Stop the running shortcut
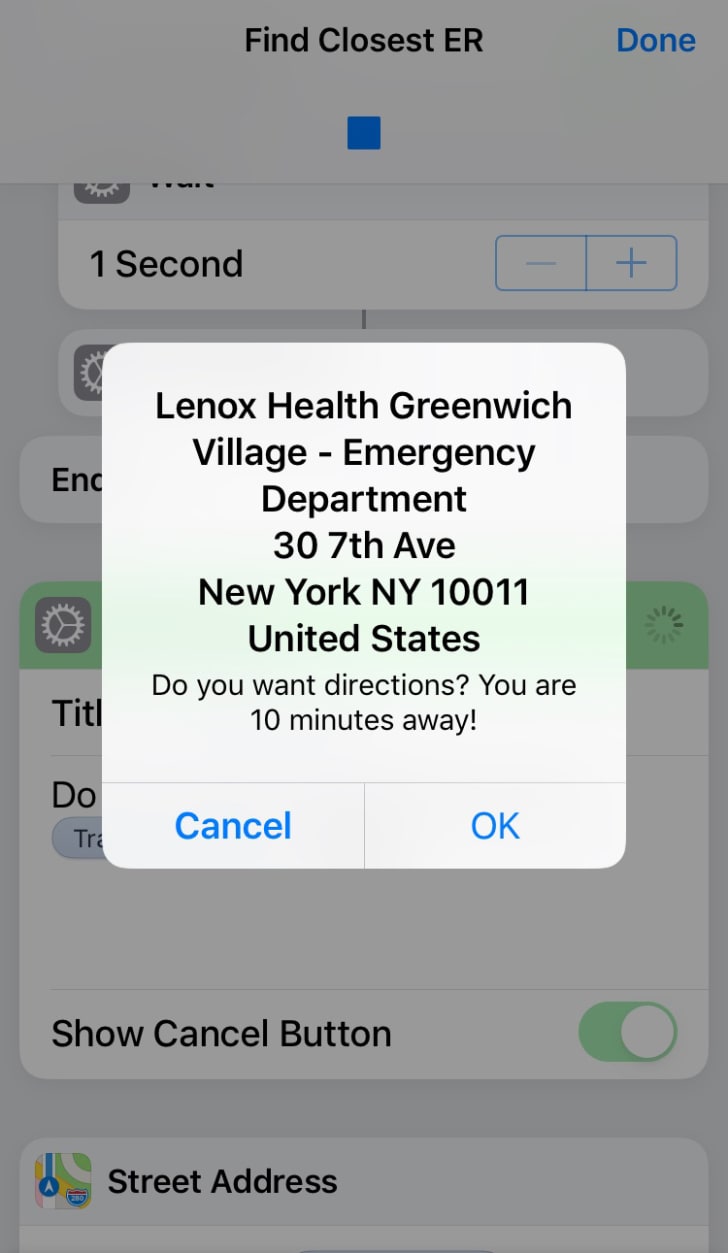 click(364, 133)
